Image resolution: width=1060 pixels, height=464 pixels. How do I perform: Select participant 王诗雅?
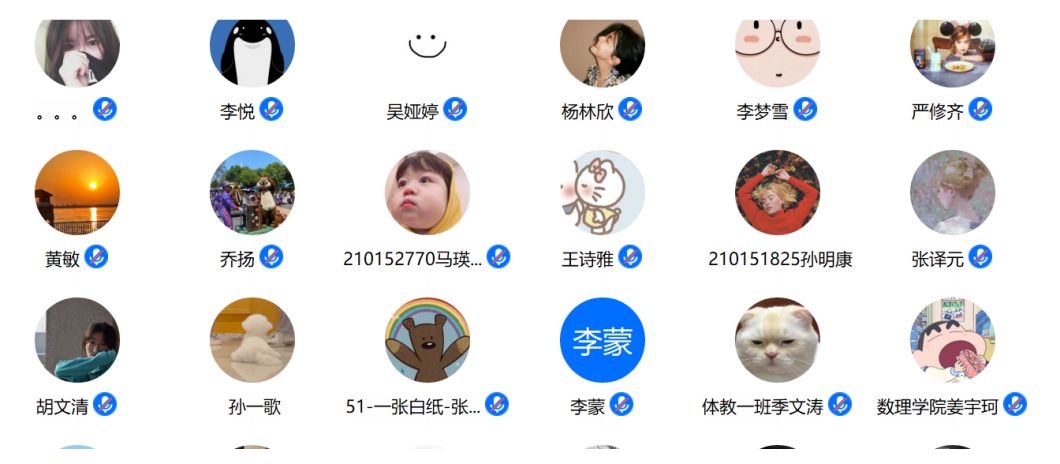click(602, 193)
